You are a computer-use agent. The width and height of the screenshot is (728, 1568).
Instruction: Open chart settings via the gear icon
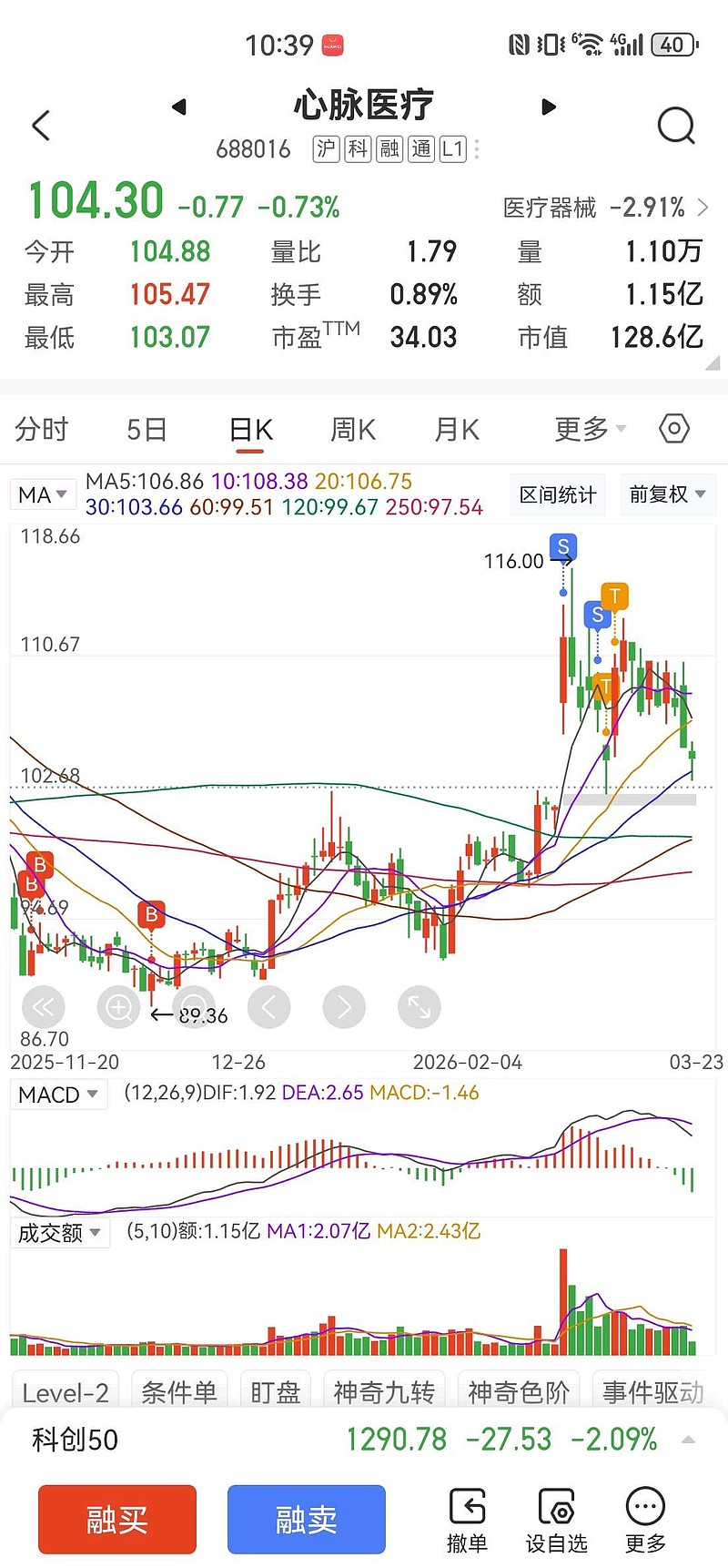[673, 428]
